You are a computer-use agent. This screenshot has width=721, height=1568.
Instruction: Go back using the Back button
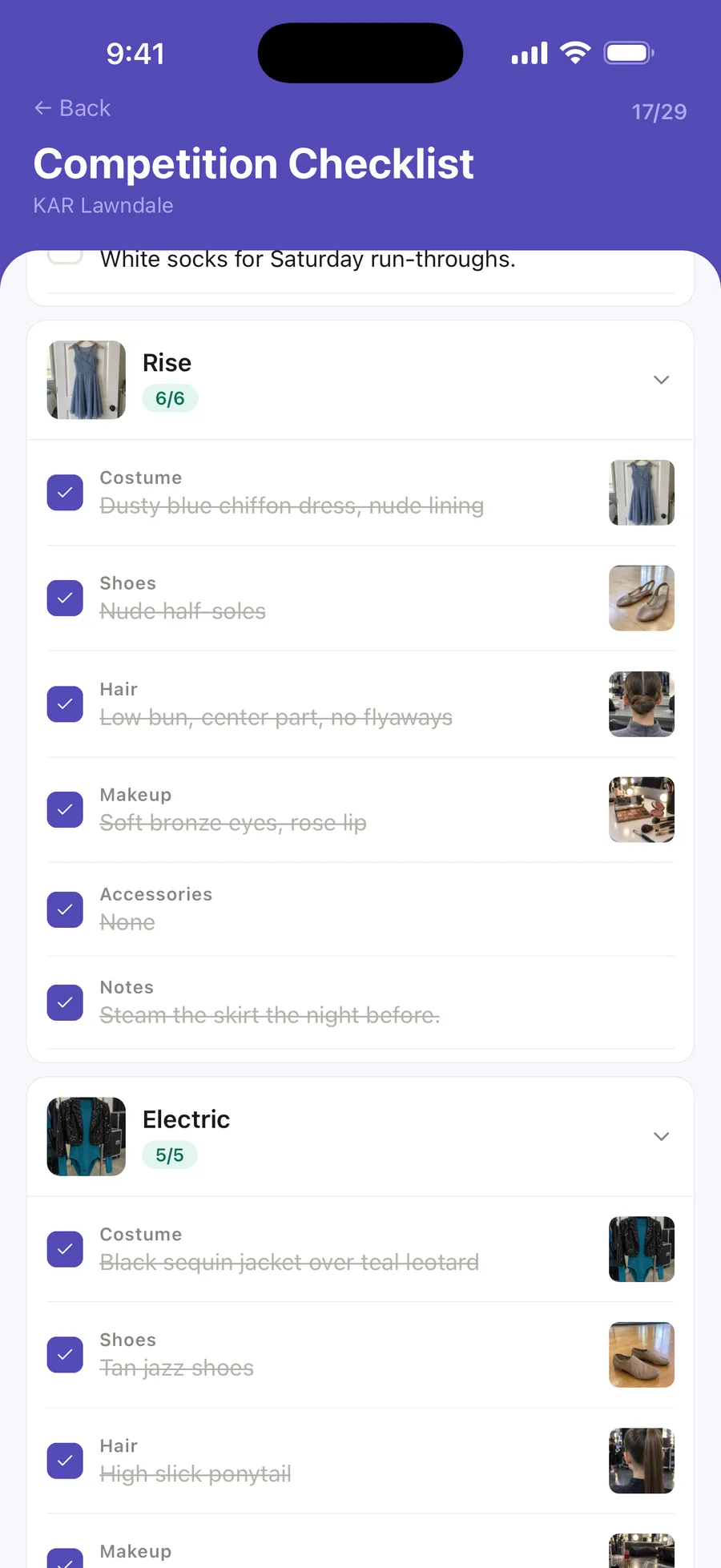click(72, 108)
